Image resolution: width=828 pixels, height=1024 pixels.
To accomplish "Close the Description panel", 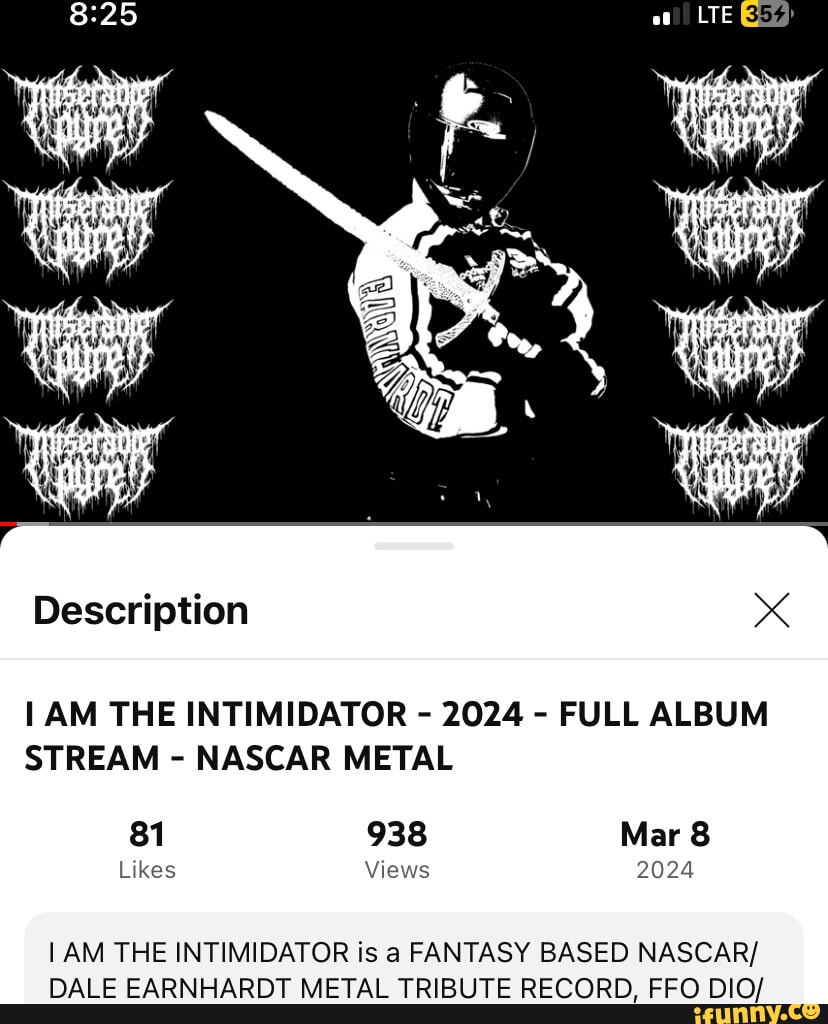I will 771,610.
